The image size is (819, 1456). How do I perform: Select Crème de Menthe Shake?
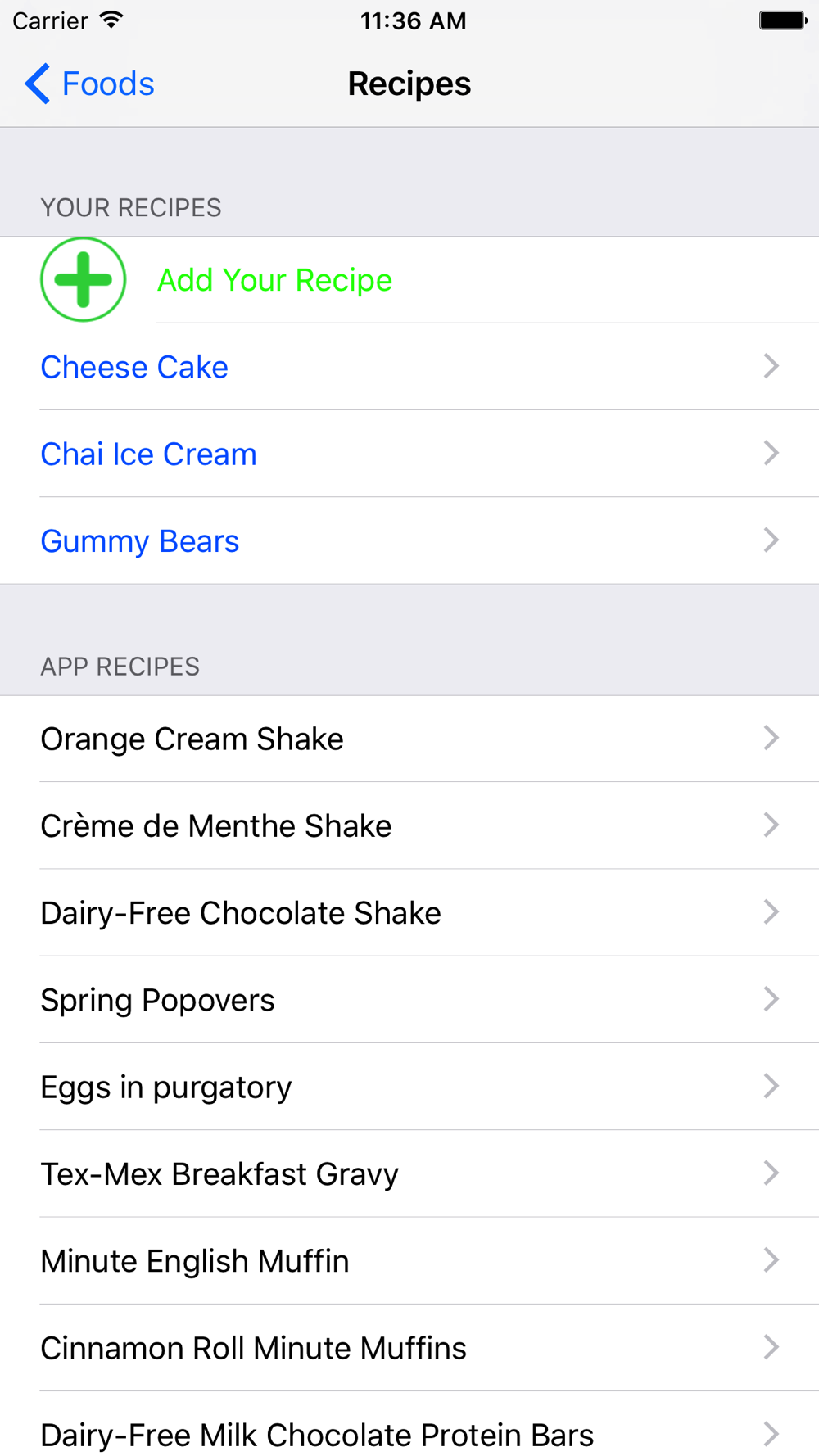(x=409, y=825)
